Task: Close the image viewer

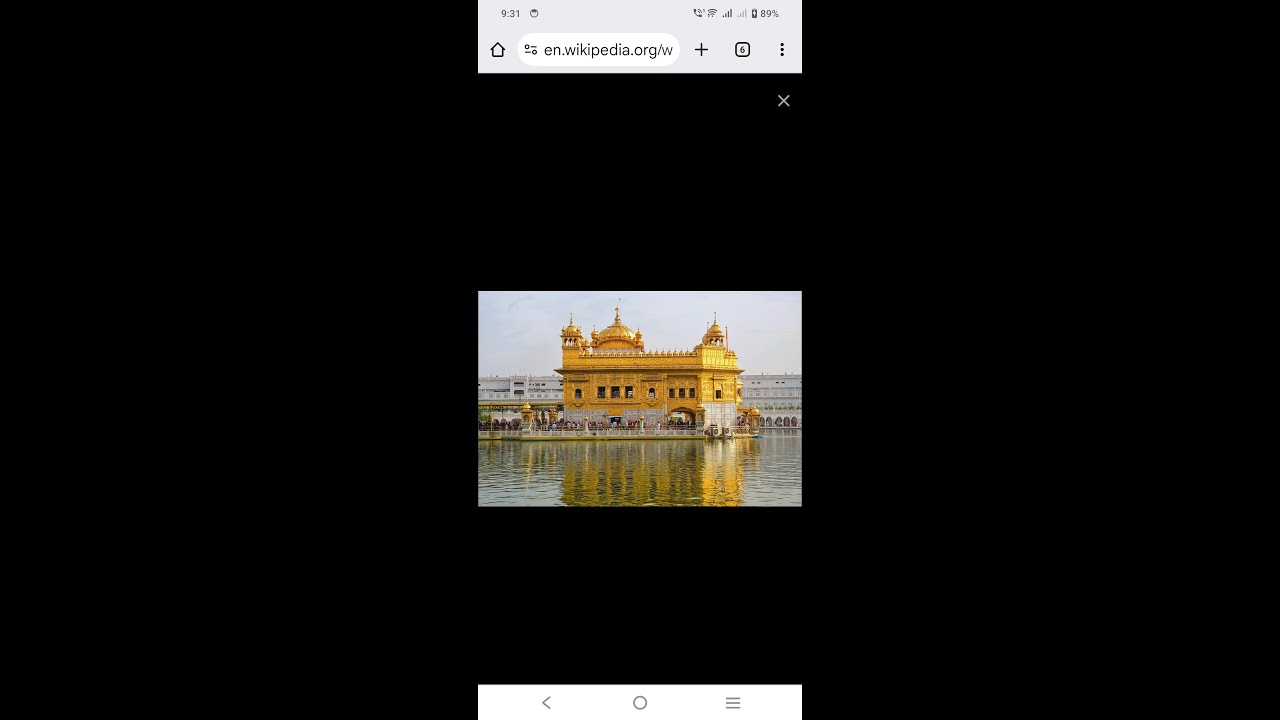Action: point(784,101)
